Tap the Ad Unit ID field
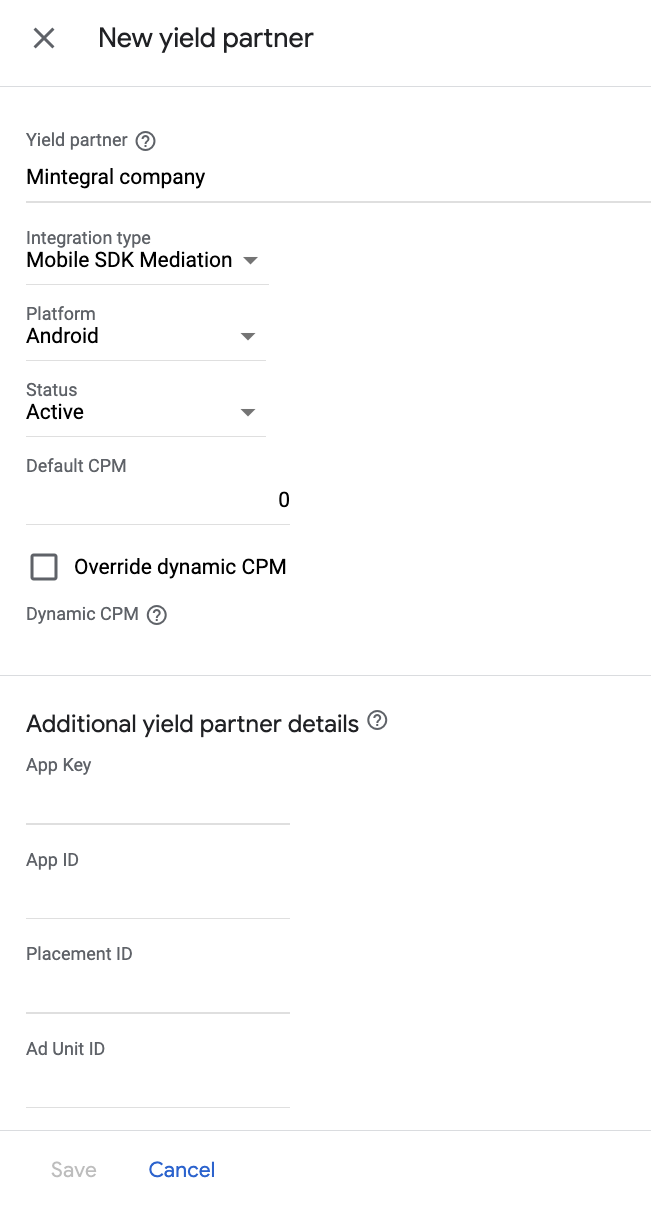 [158, 1087]
